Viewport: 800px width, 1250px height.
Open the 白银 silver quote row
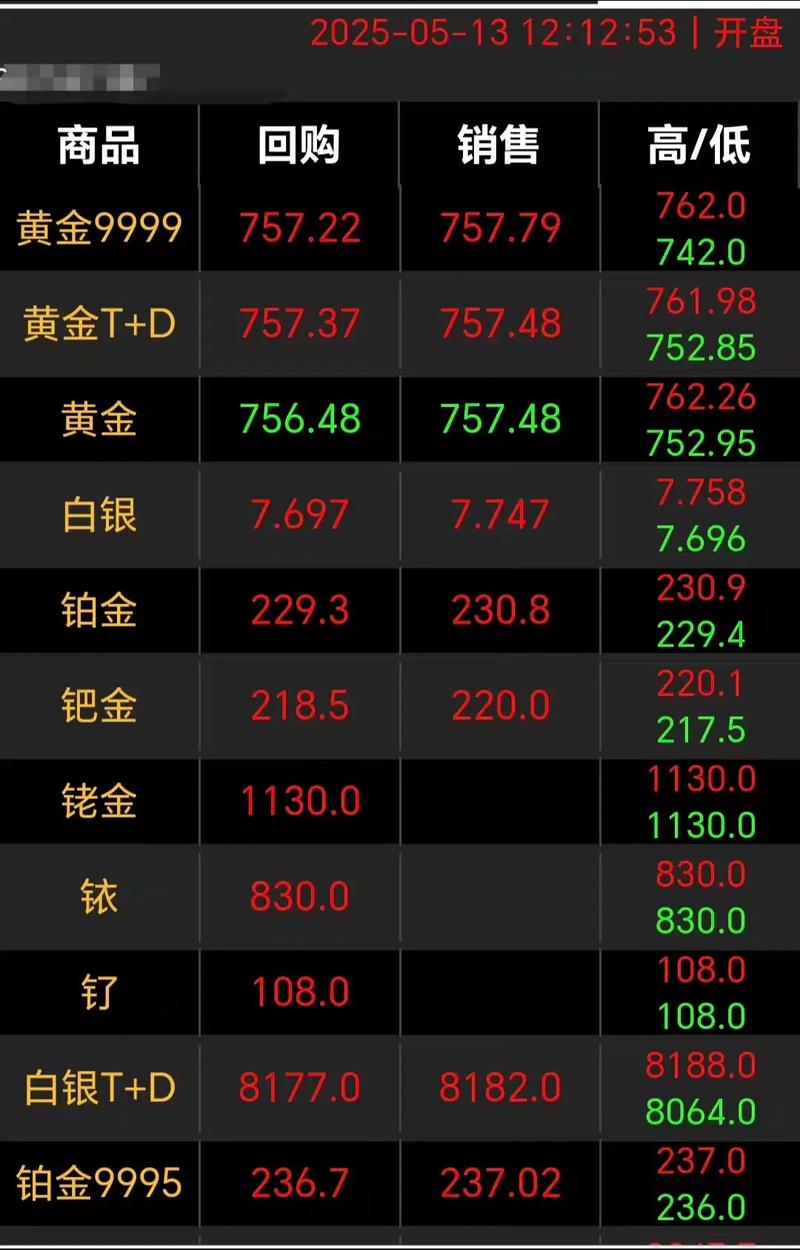pyautogui.click(x=97, y=516)
